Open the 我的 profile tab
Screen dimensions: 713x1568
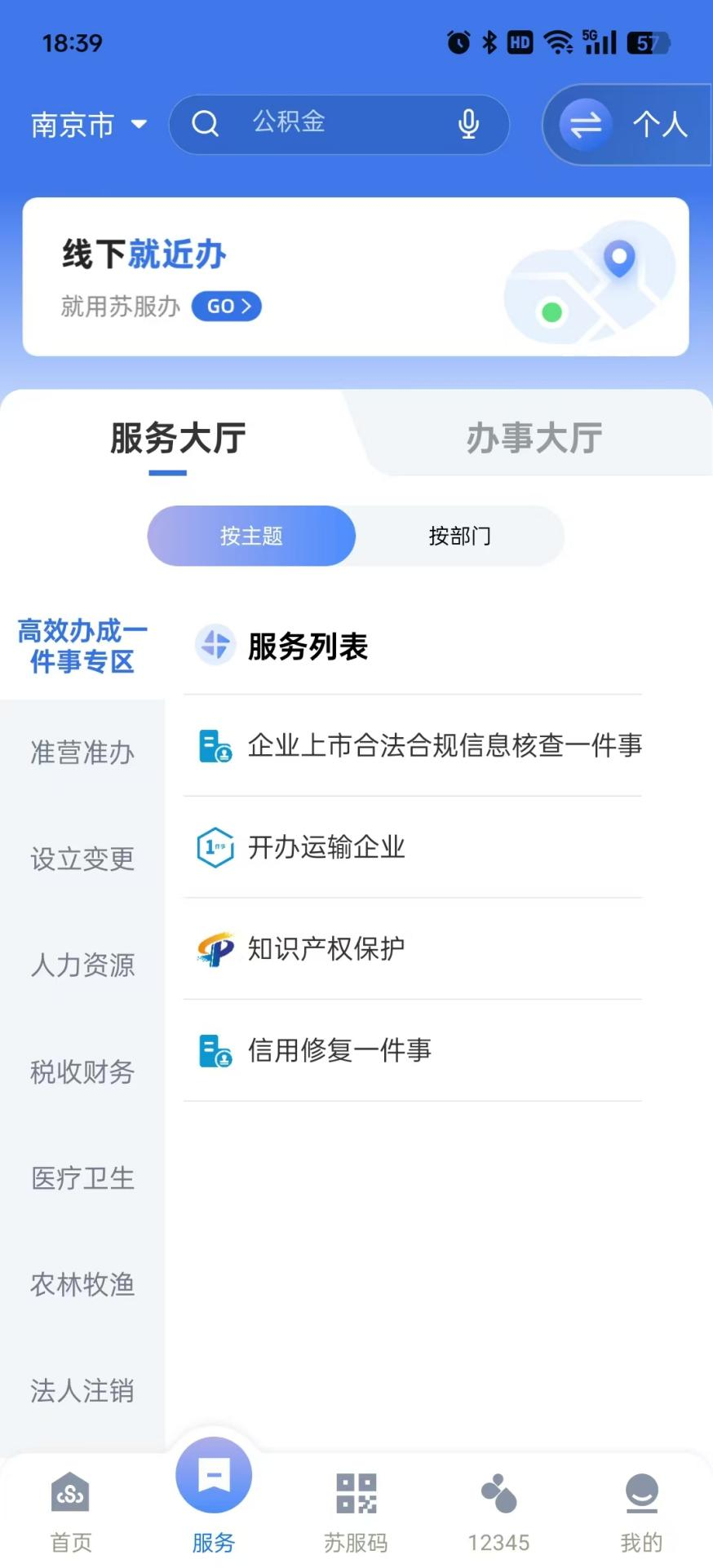point(641,1511)
